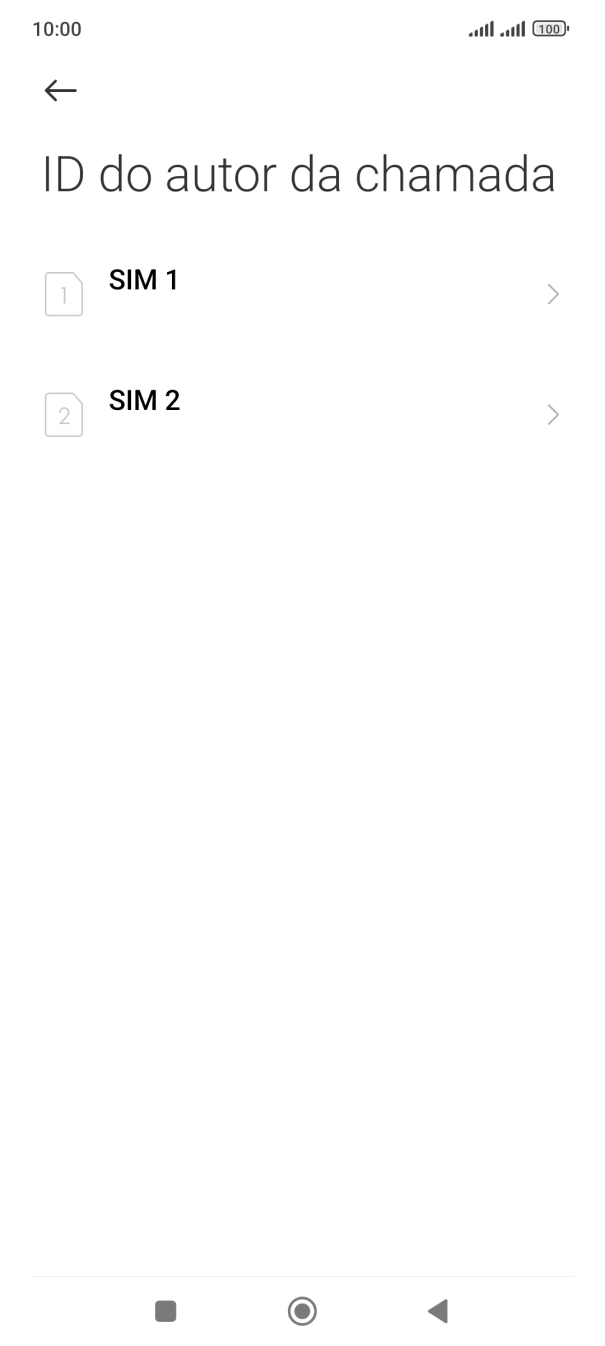Tap the system back triangle button
605x1346 pixels.
(437, 1311)
